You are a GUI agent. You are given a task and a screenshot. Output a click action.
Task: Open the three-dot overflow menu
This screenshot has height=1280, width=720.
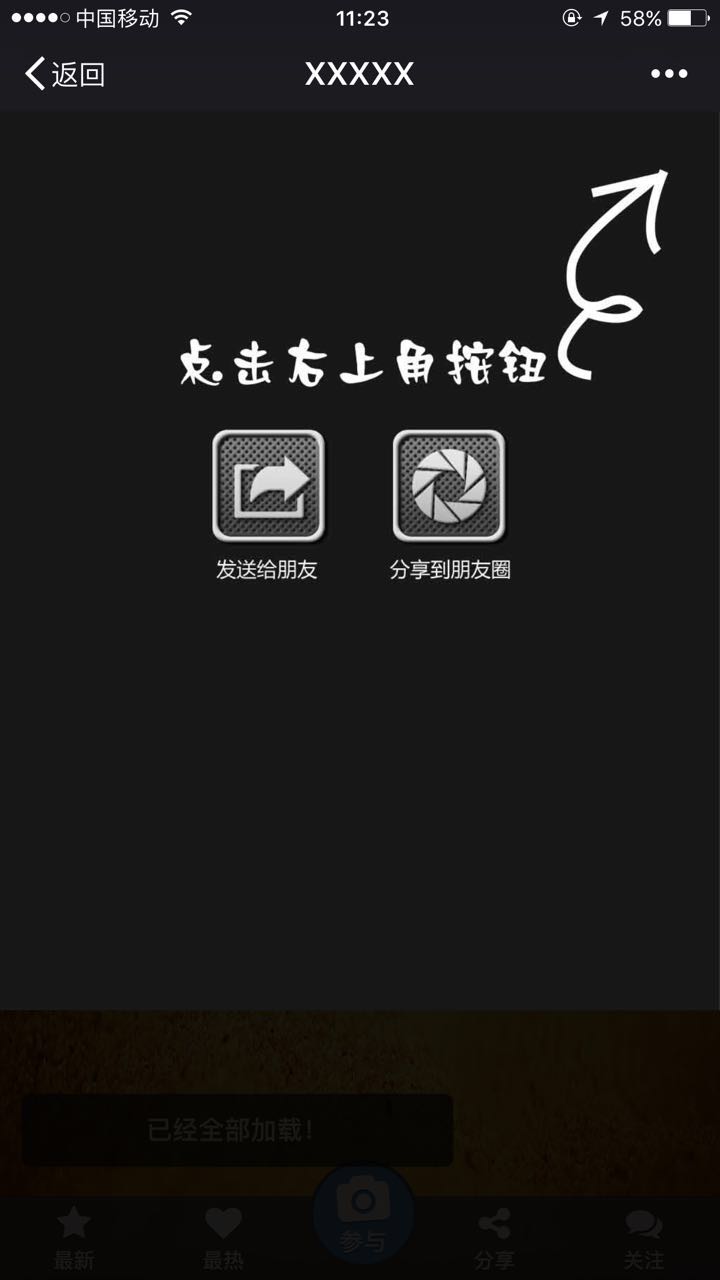click(x=668, y=74)
